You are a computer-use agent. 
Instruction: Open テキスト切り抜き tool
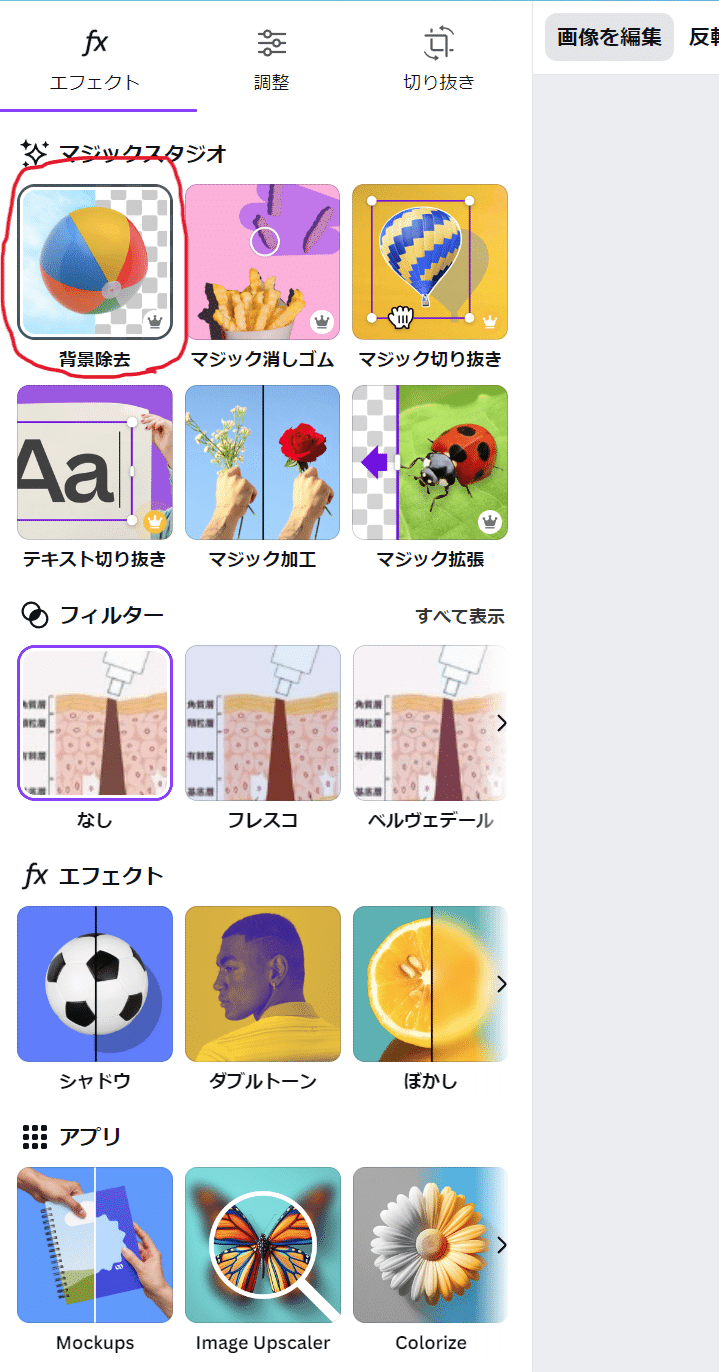[x=95, y=462]
